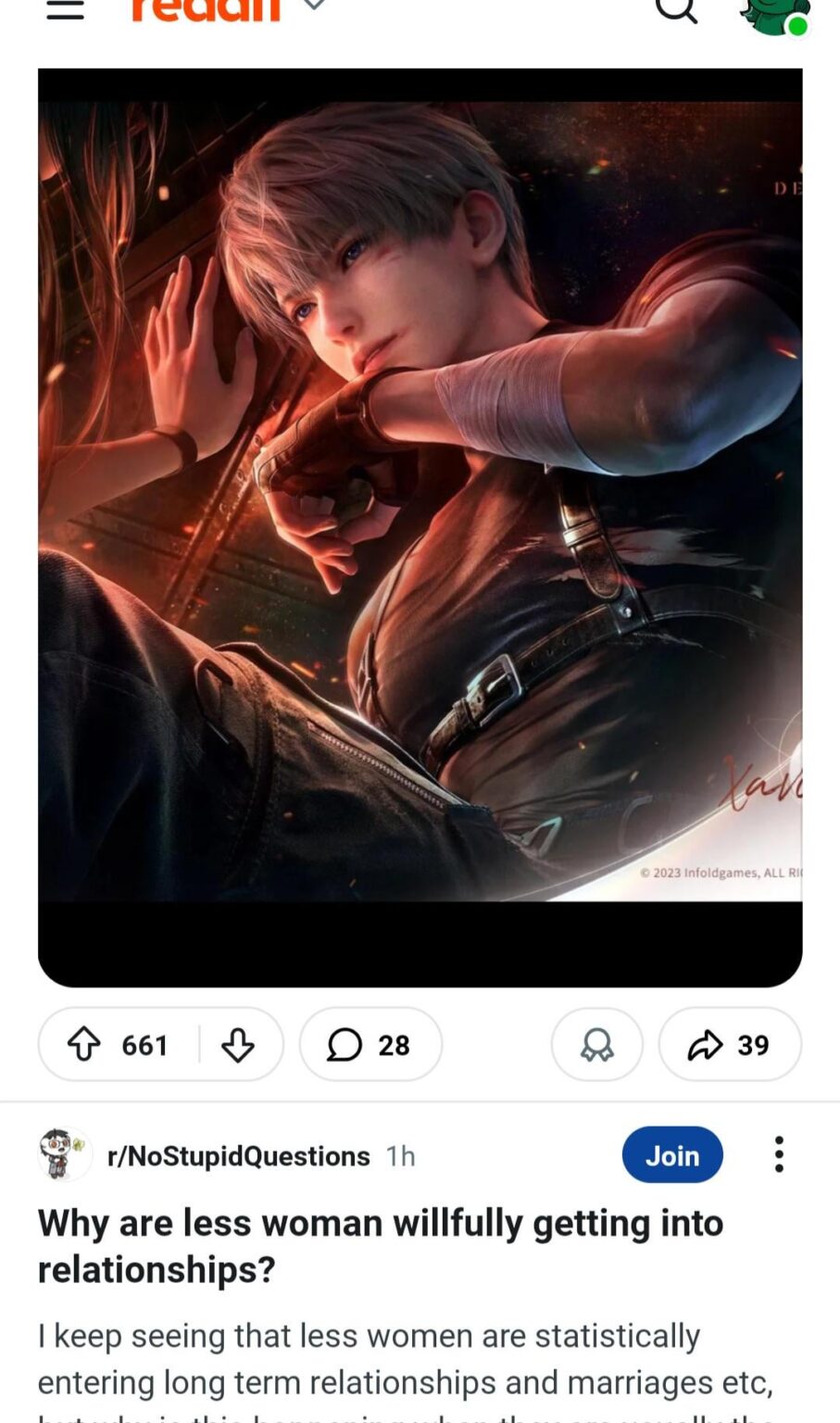The image size is (840, 1423).
Task: Open the overflow menu for the NoStupidQuestions post
Action: coord(779,1155)
